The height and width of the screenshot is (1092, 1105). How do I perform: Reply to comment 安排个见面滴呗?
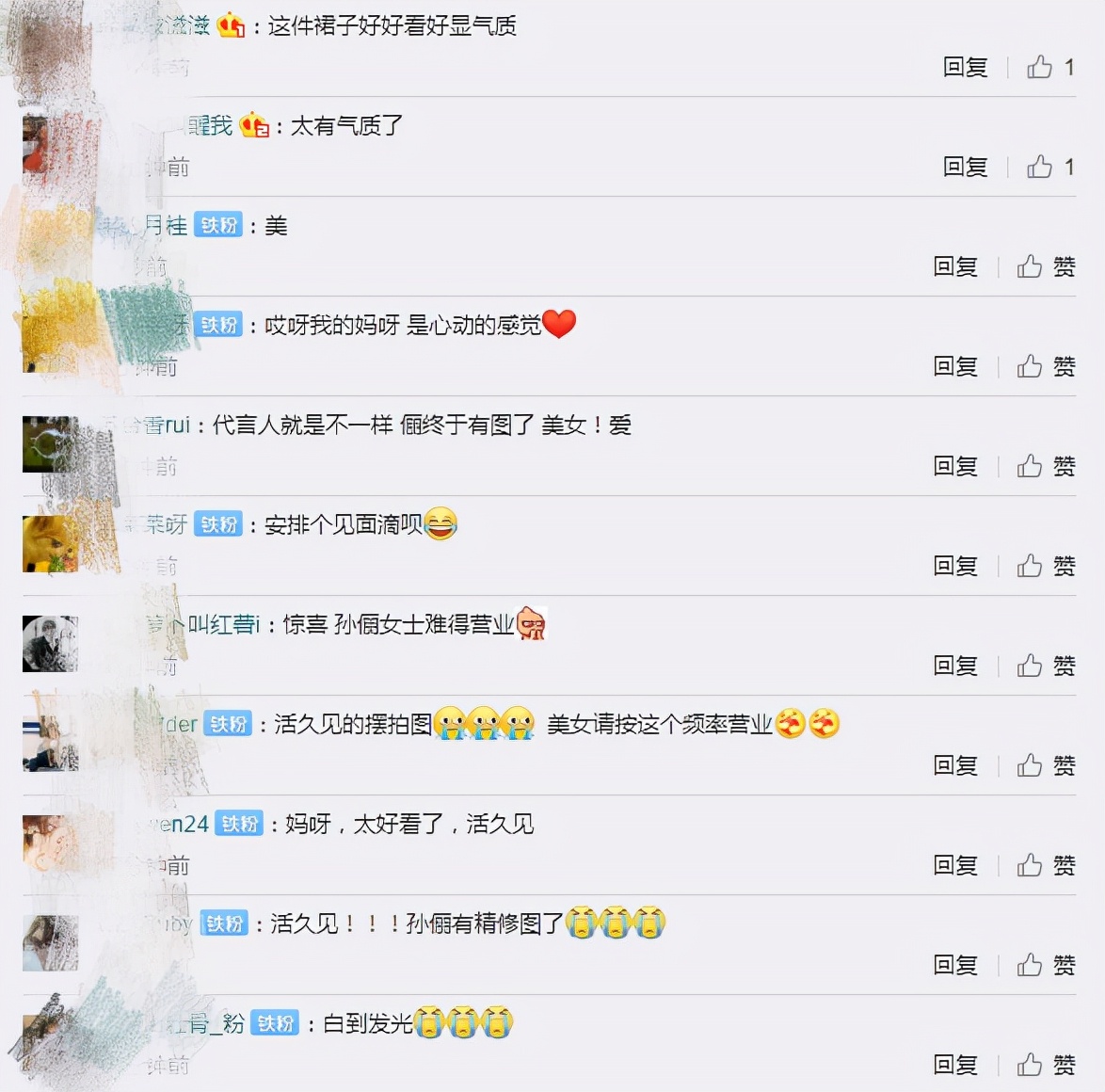(955, 566)
